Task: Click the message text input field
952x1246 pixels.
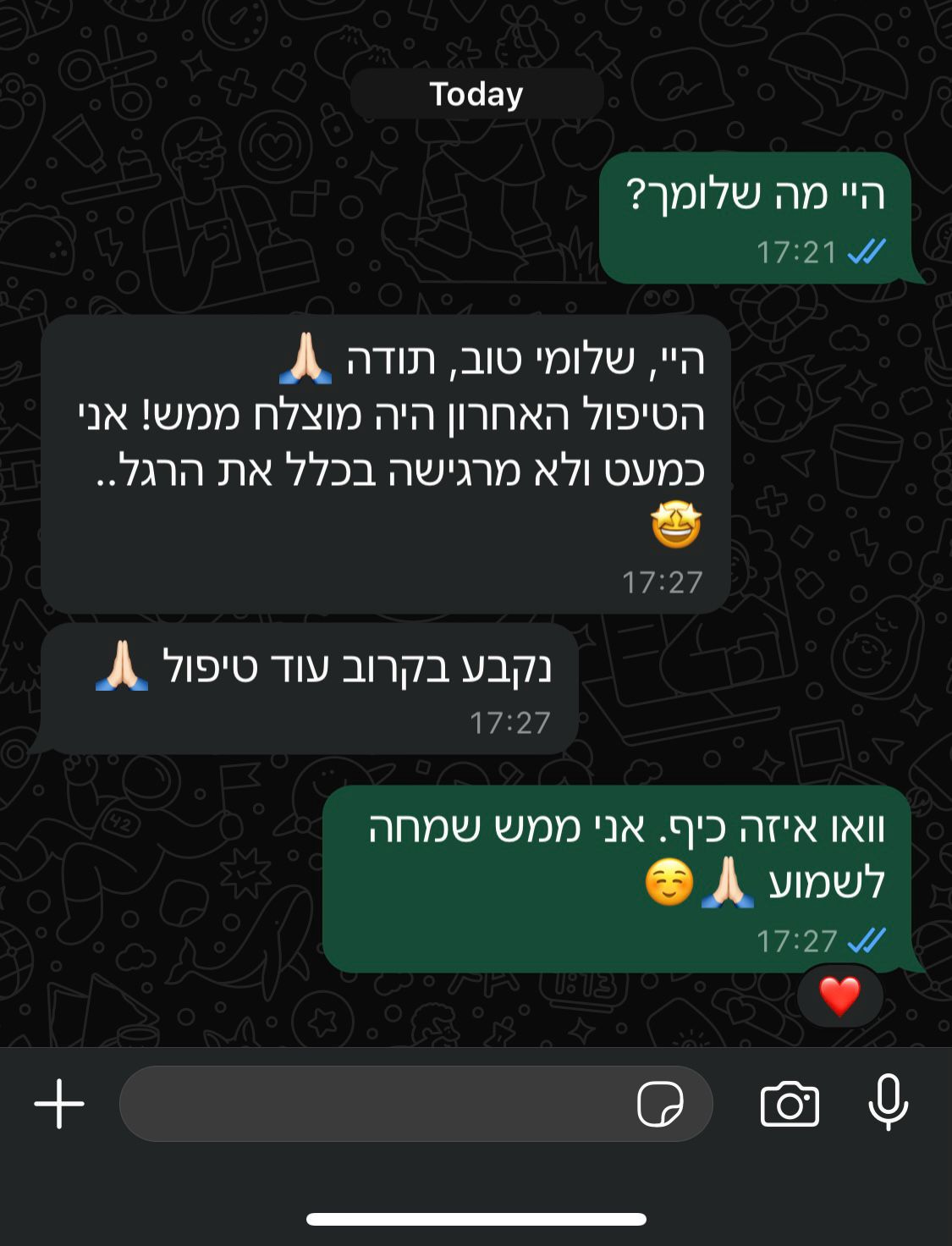Action: click(x=381, y=1105)
